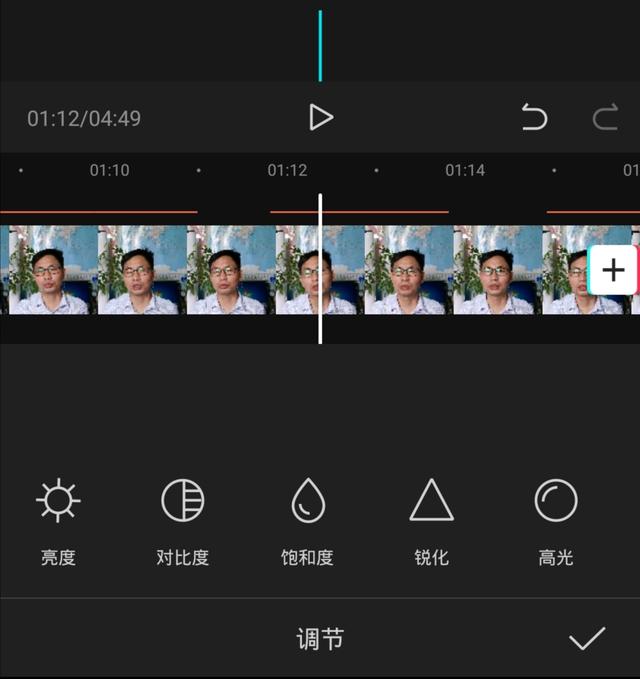The width and height of the screenshot is (640, 679).
Task: Open the 高光 highlights adjustment
Action: [x=555, y=520]
